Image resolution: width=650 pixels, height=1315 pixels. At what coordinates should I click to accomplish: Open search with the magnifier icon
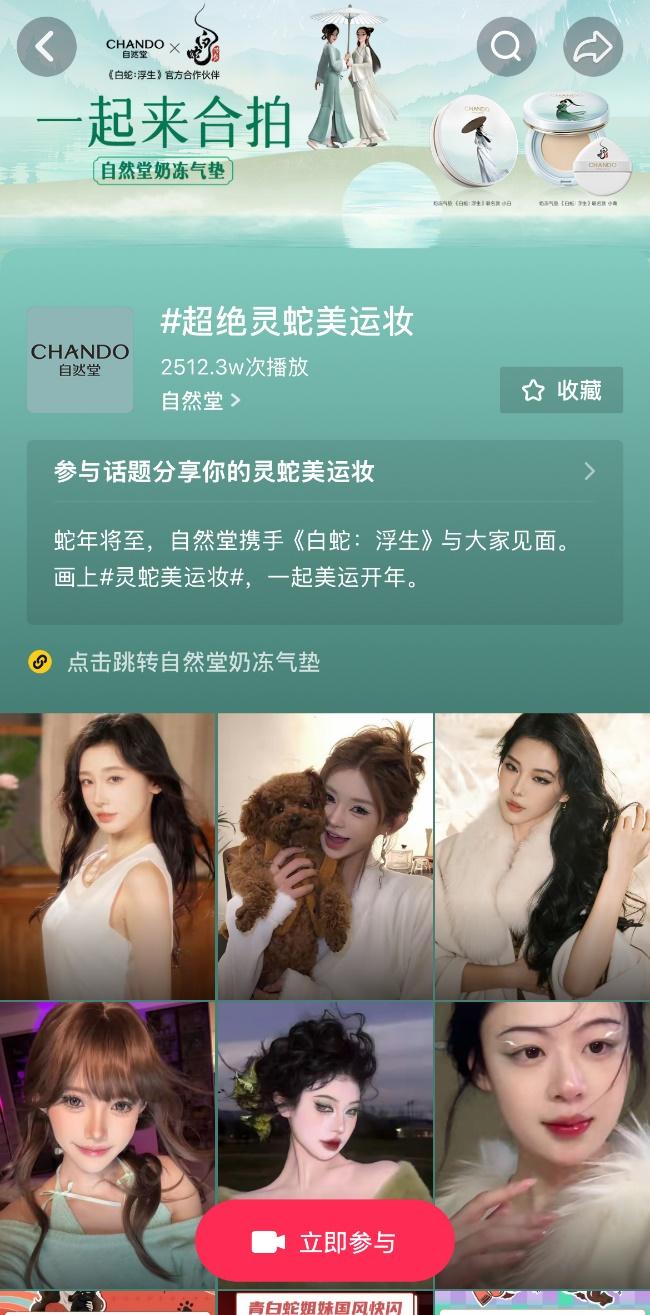point(507,47)
